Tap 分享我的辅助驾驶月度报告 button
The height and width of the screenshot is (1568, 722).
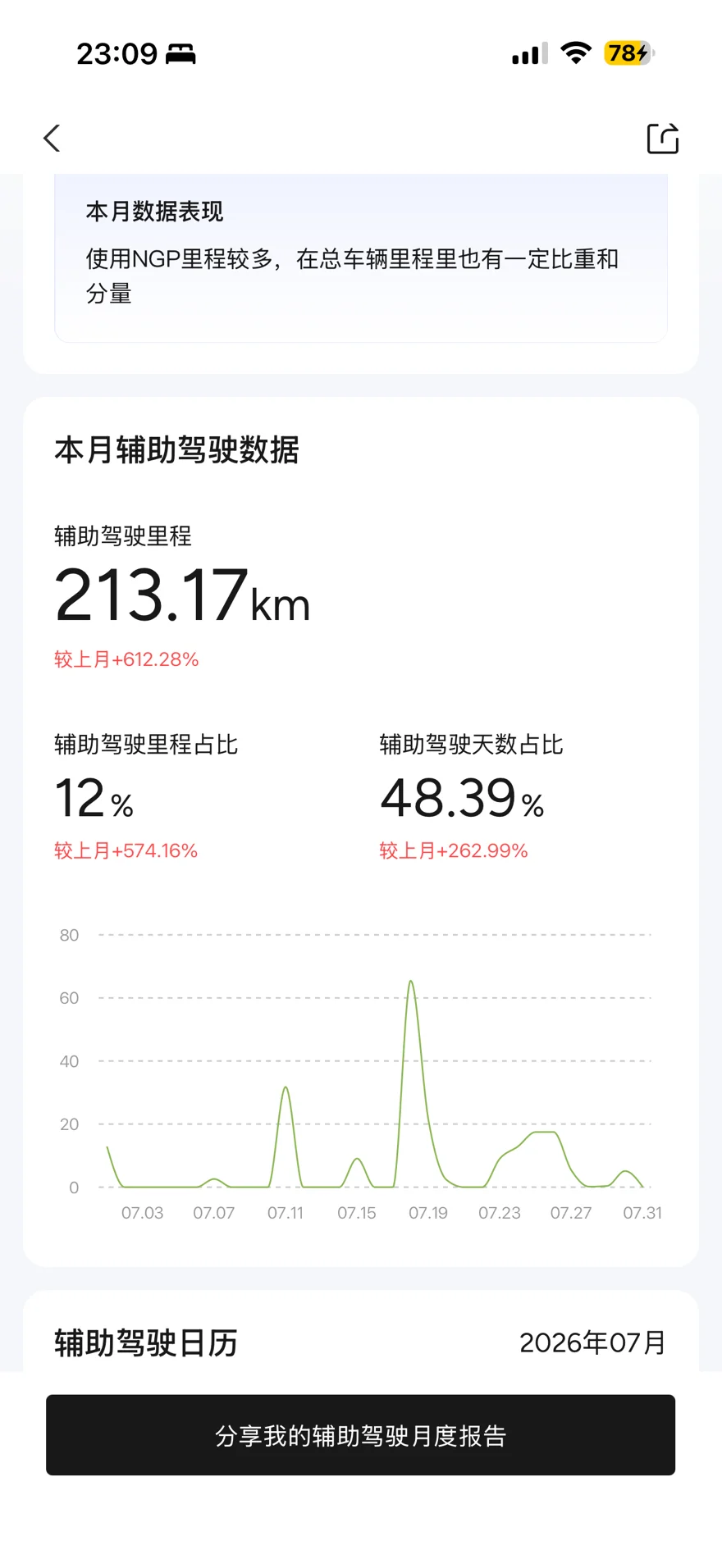click(360, 1434)
